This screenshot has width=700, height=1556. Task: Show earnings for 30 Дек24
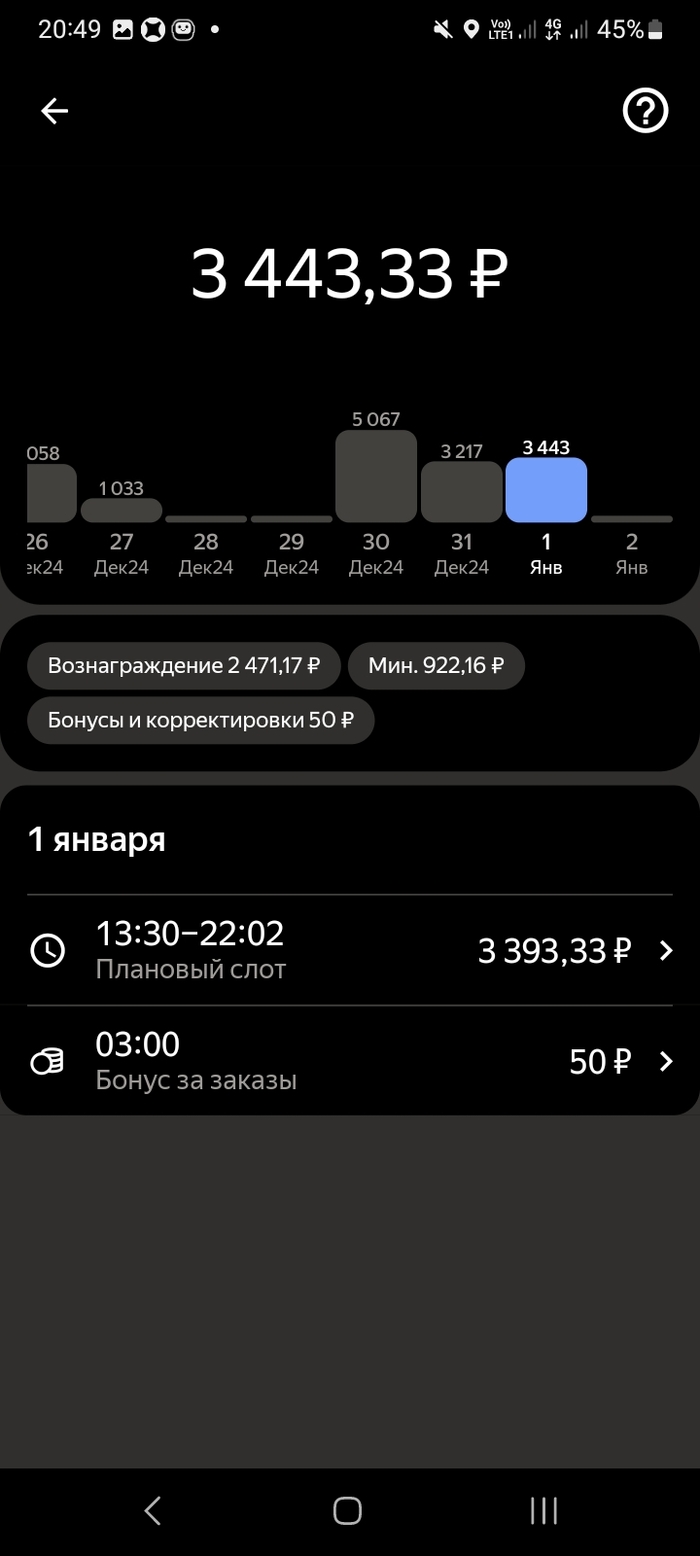point(376,477)
